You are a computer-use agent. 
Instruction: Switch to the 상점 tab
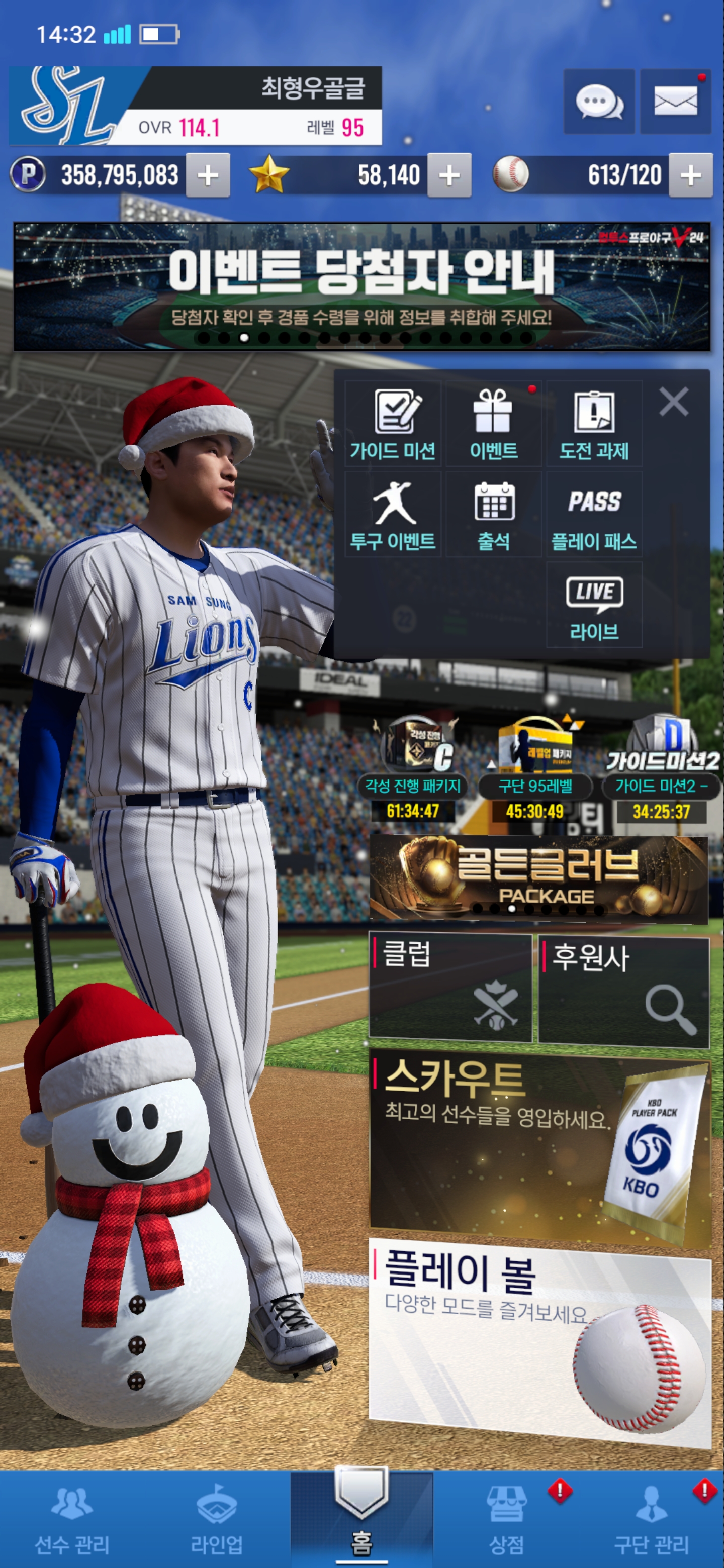[507, 1519]
